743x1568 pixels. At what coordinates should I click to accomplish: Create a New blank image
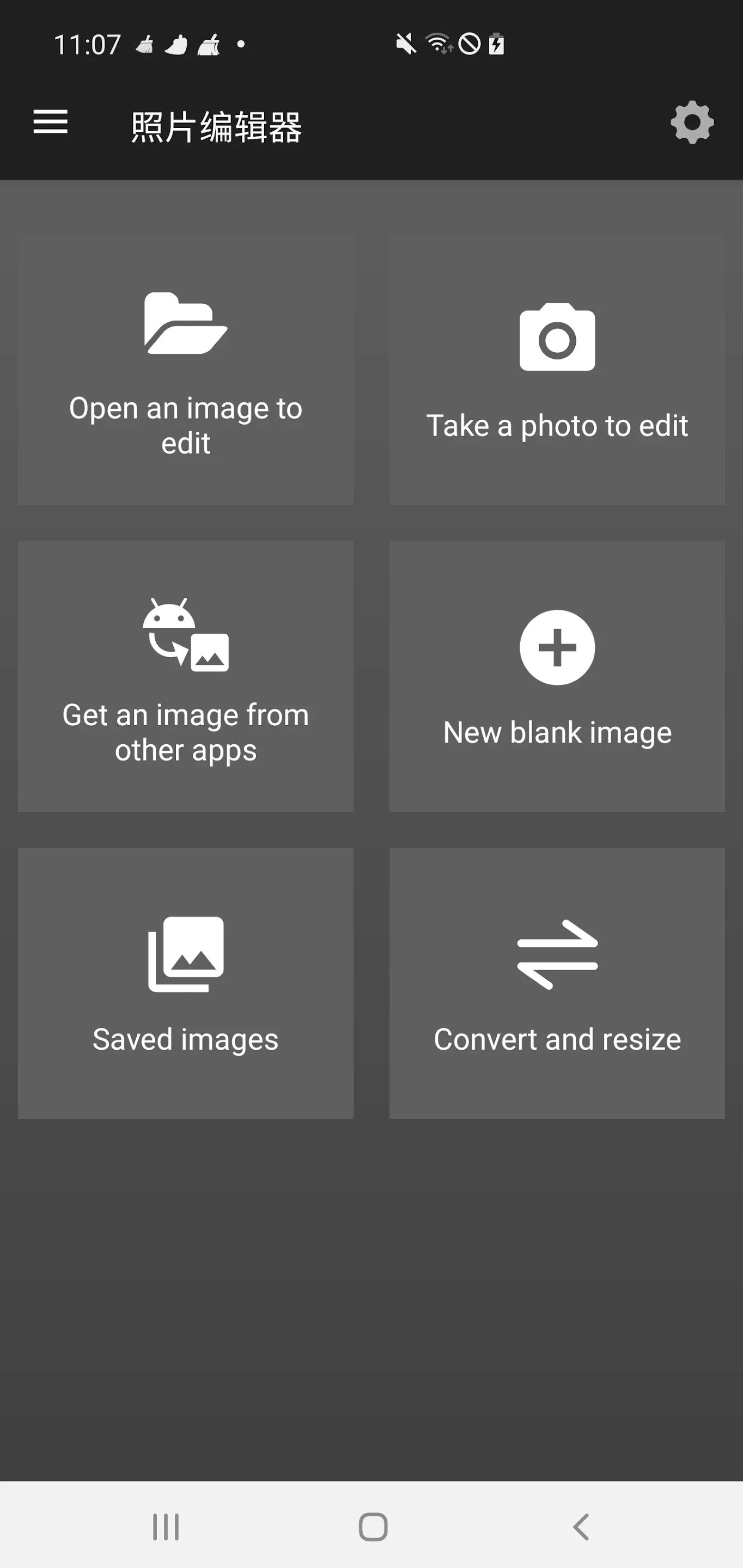tap(557, 676)
